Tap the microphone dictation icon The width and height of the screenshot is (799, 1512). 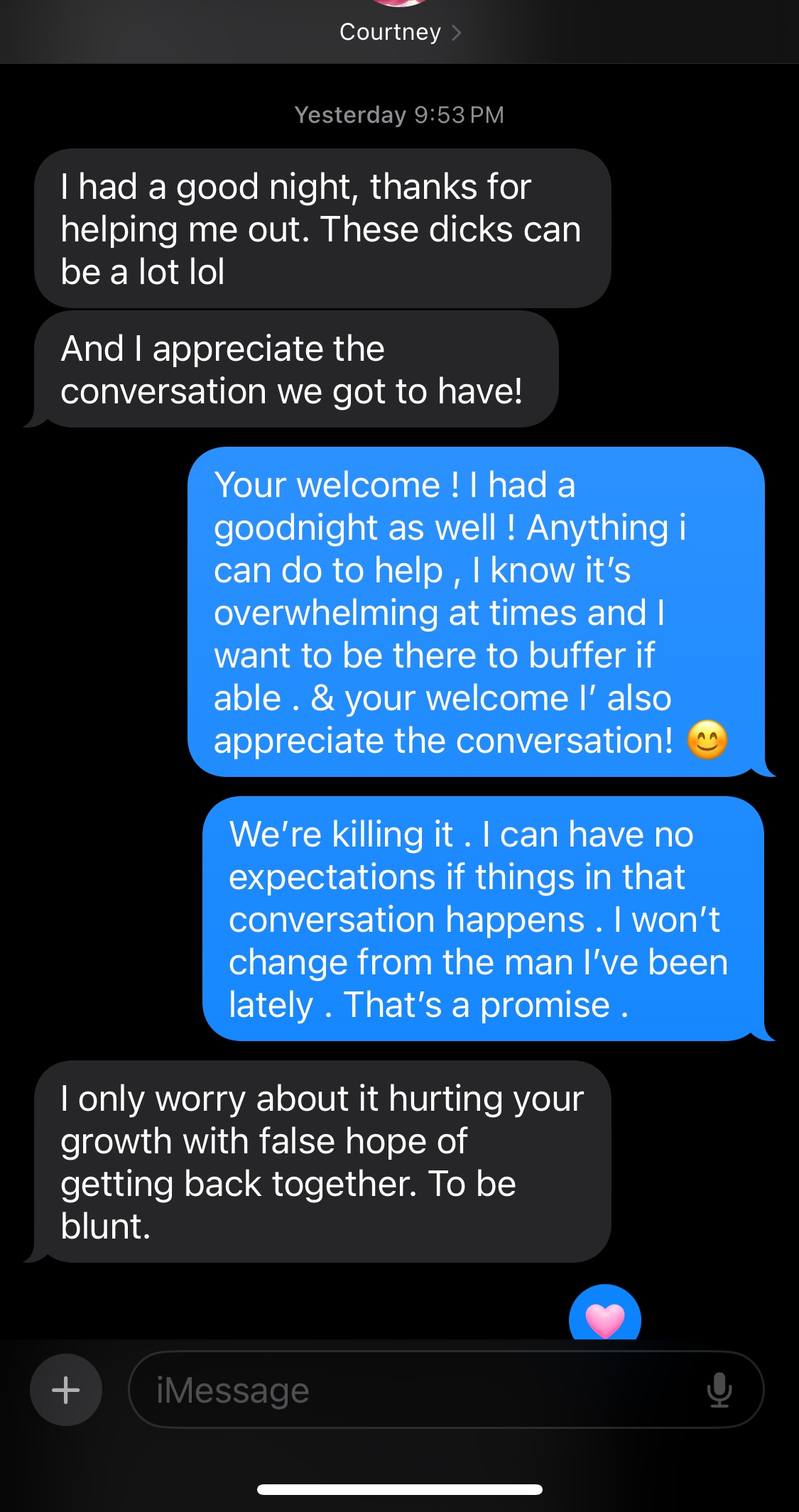click(719, 1390)
